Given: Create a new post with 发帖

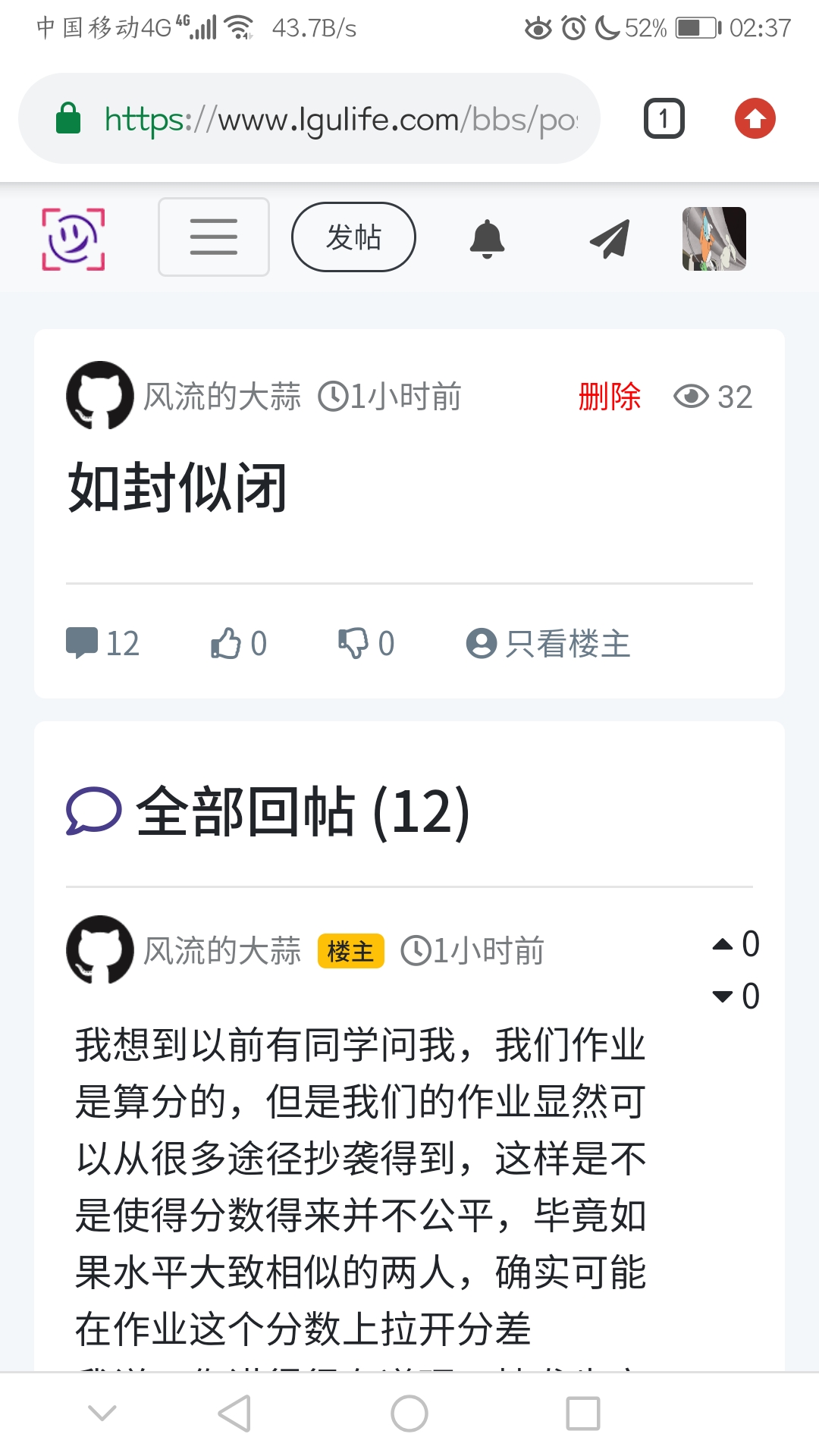Looking at the screenshot, I should coord(353,237).
